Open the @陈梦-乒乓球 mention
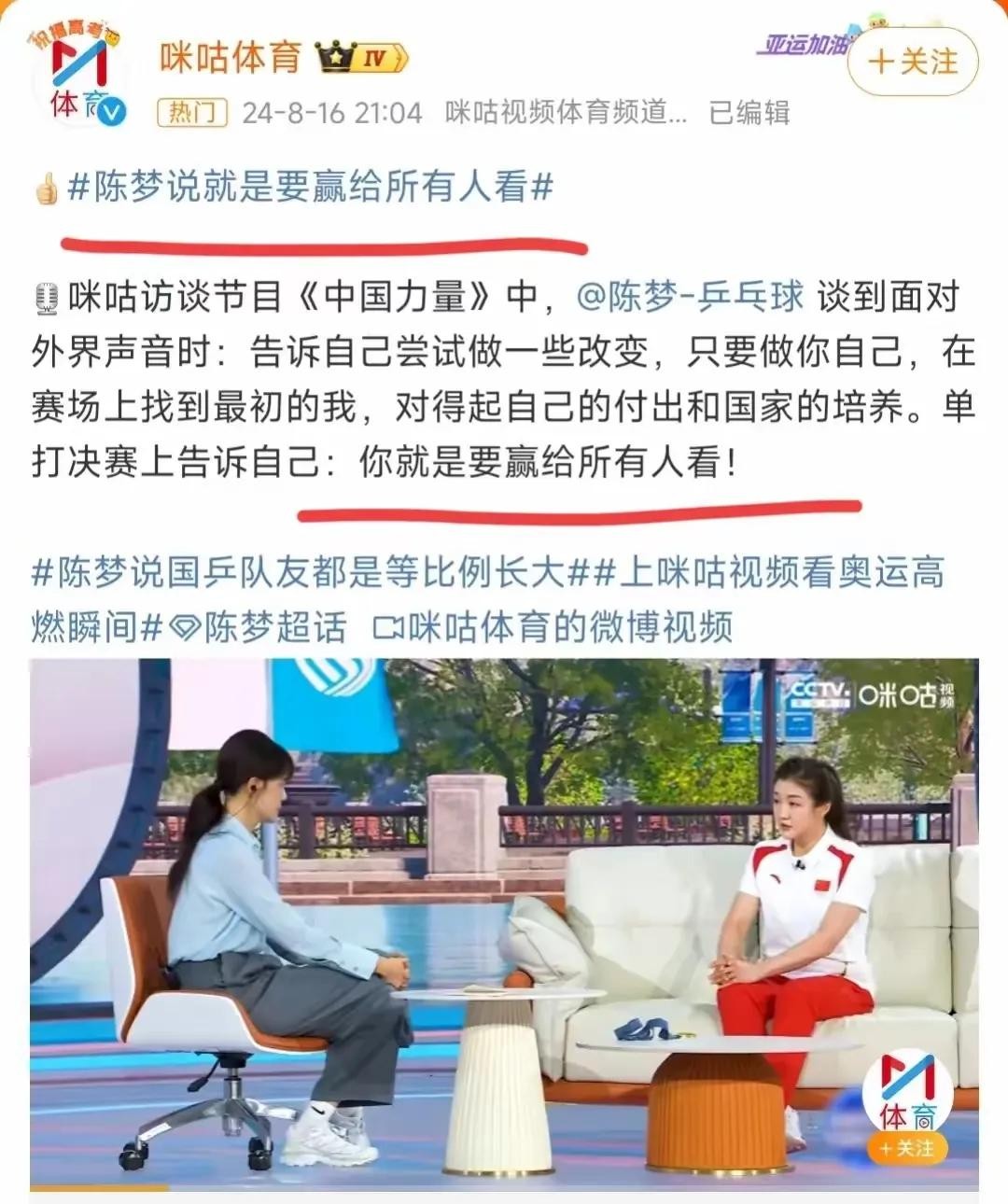Viewport: 1008px width, 1204px height. [x=690, y=298]
